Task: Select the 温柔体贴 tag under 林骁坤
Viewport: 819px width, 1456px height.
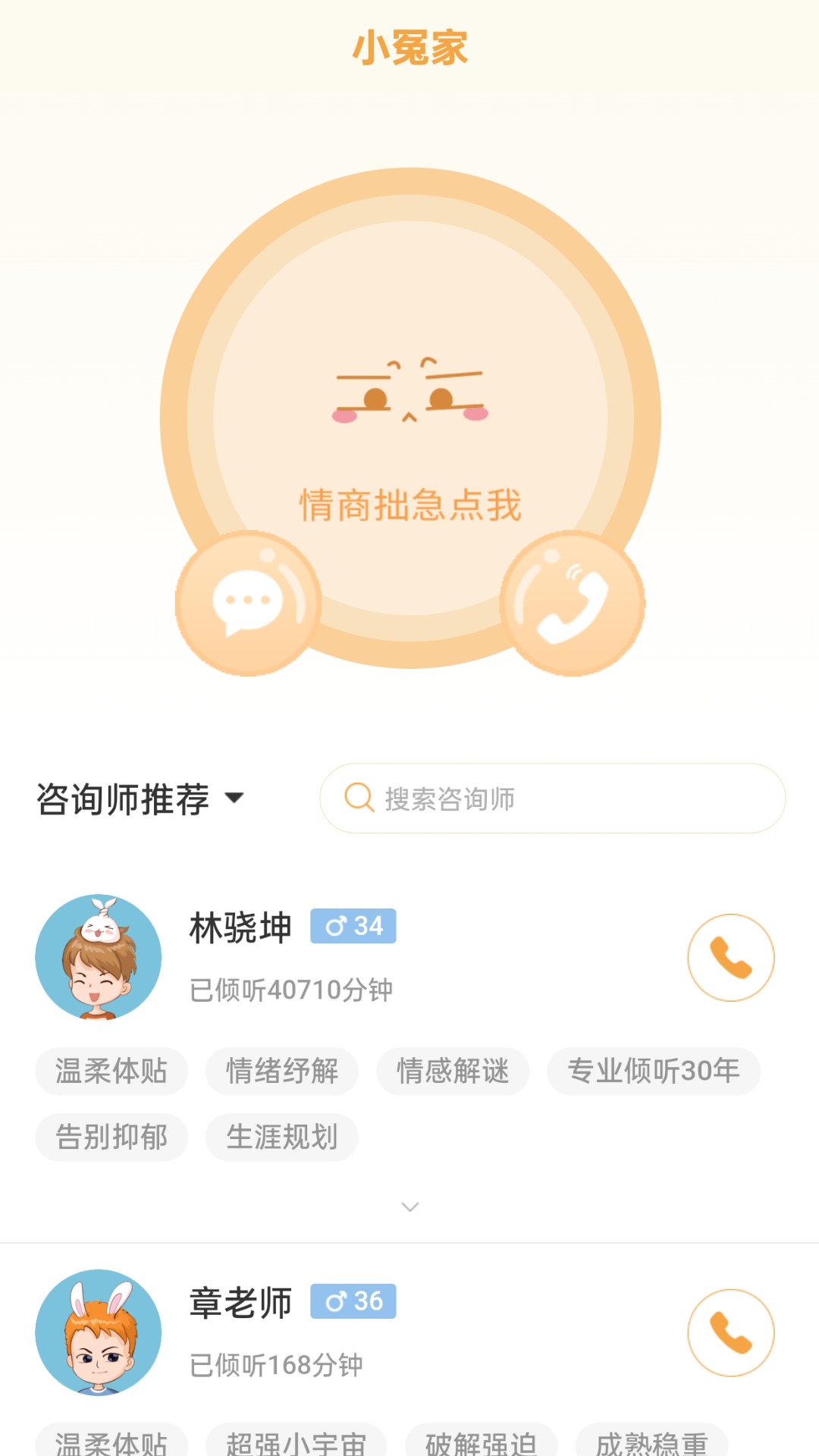Action: [x=111, y=1071]
